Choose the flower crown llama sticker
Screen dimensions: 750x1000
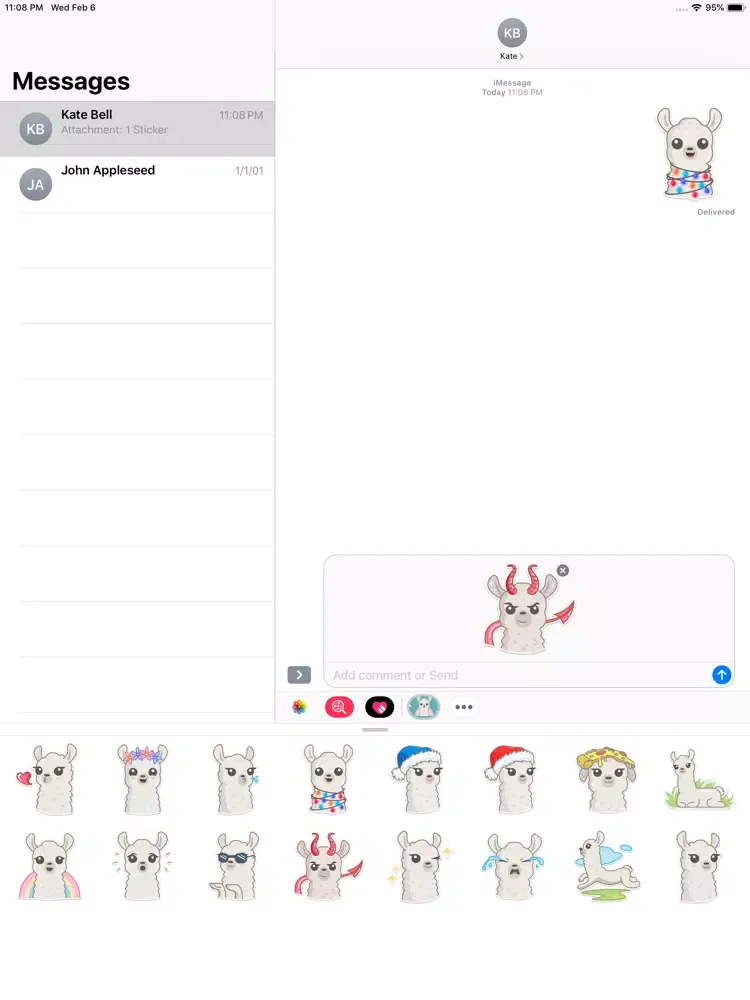142,778
